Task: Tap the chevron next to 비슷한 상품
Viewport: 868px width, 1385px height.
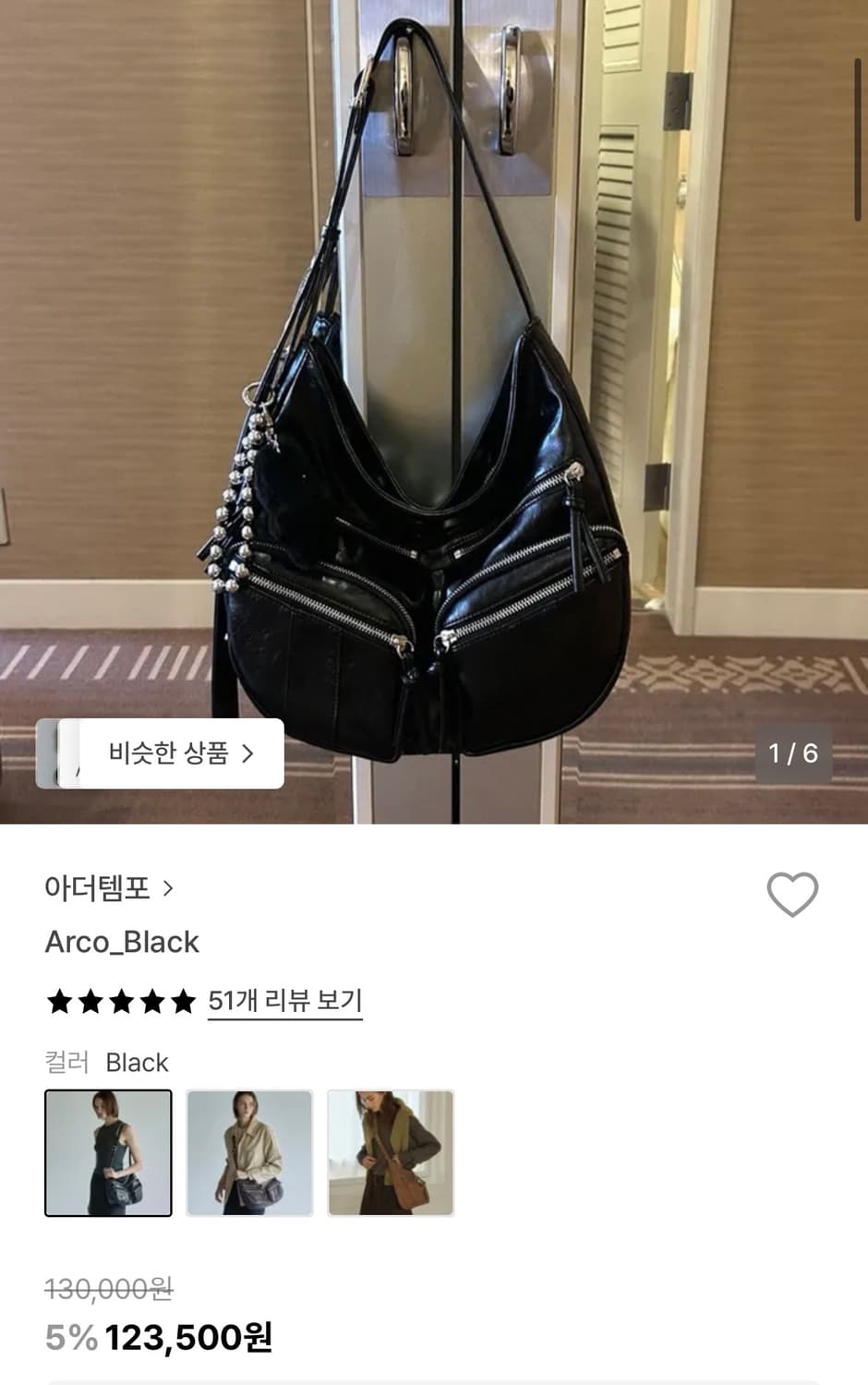Action: [247, 753]
